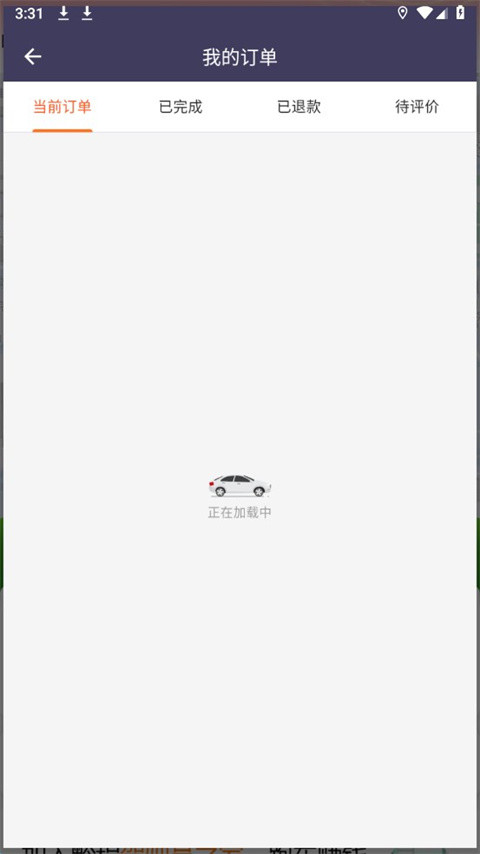Screen dimensions: 480x854
Task: Select the 当前订单 tab
Action: click(x=62, y=107)
